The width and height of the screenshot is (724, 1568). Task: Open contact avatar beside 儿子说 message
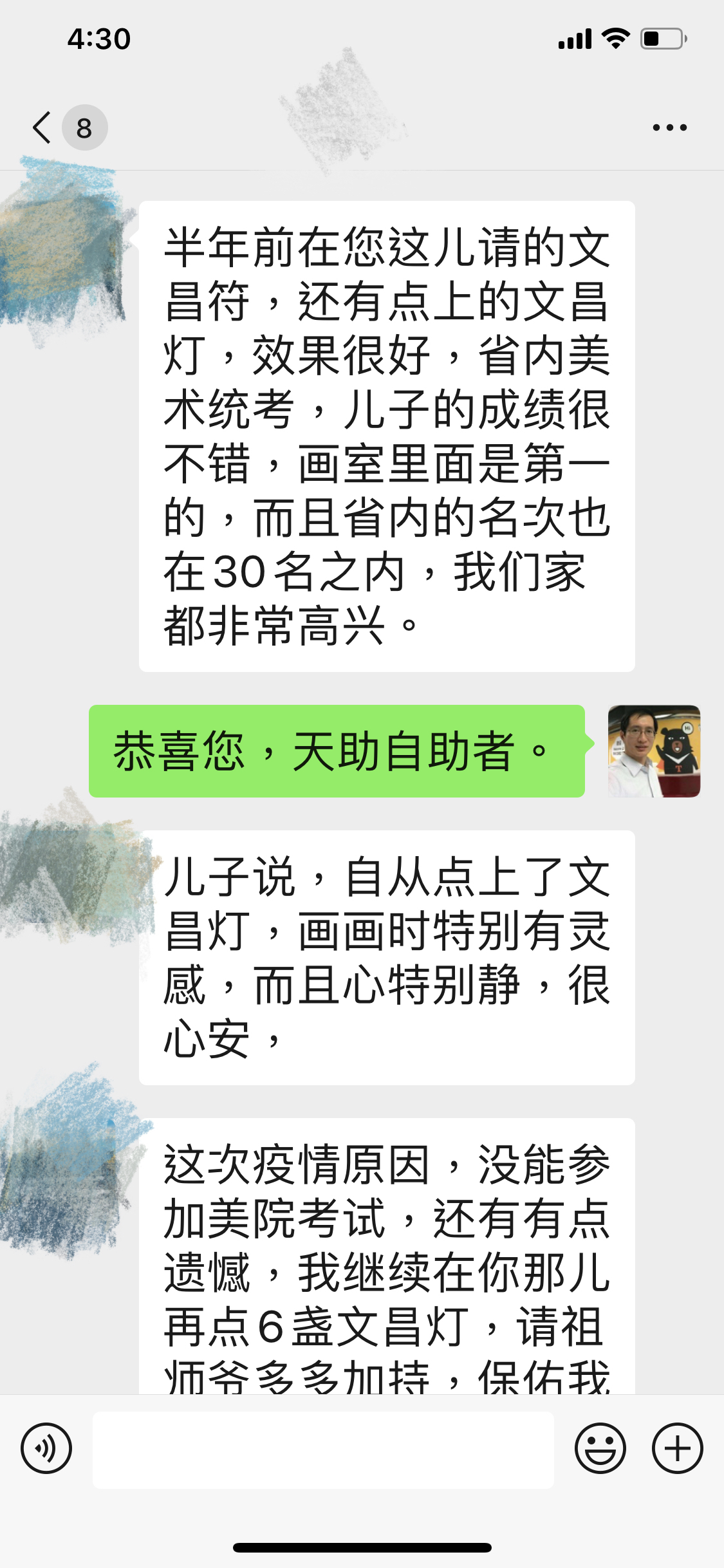point(64,875)
